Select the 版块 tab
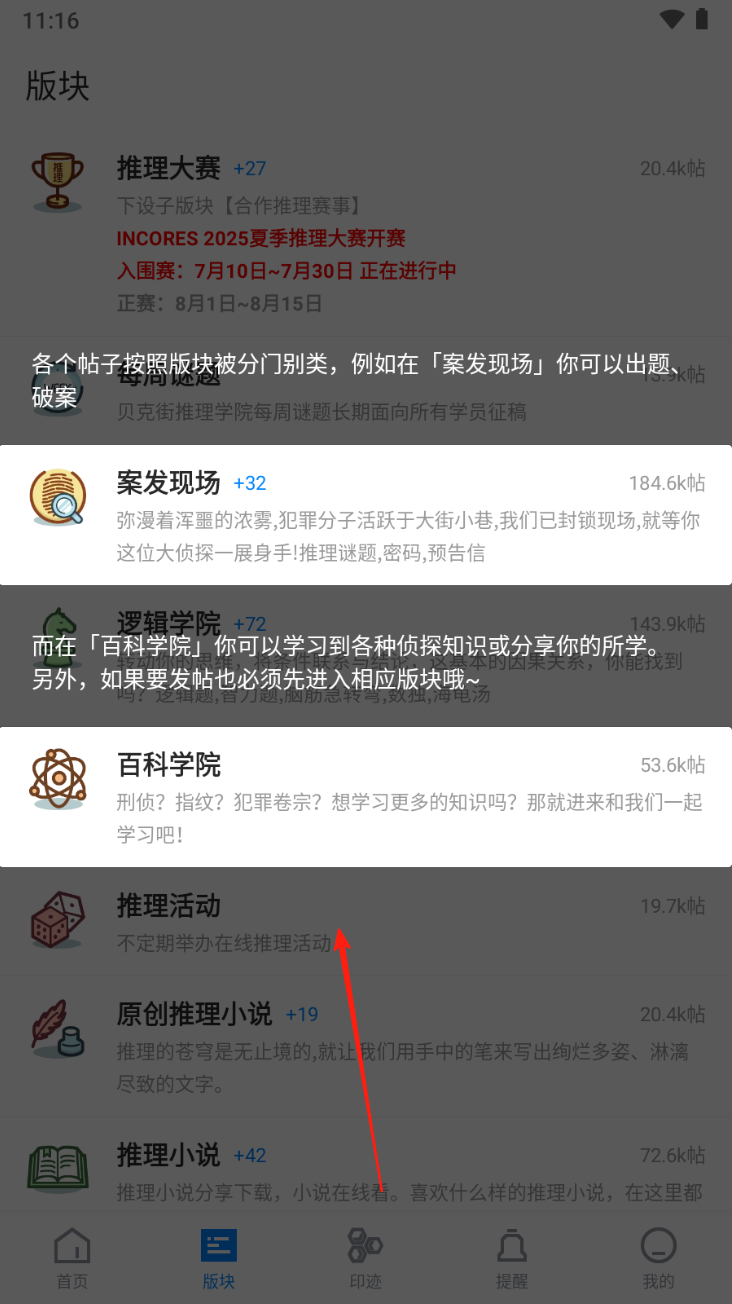 coord(219,1258)
